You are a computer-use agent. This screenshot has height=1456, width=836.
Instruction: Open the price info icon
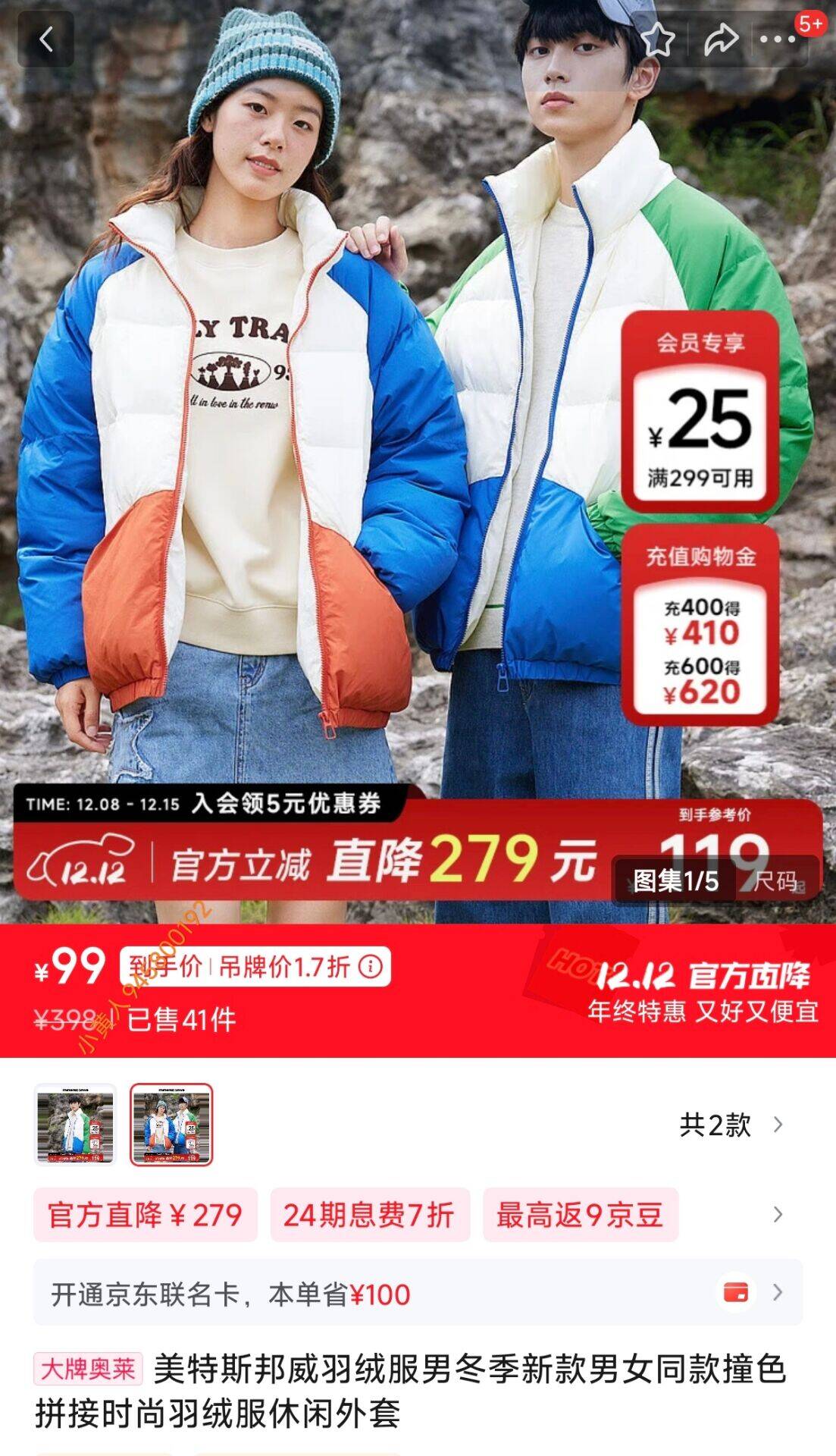click(370, 966)
